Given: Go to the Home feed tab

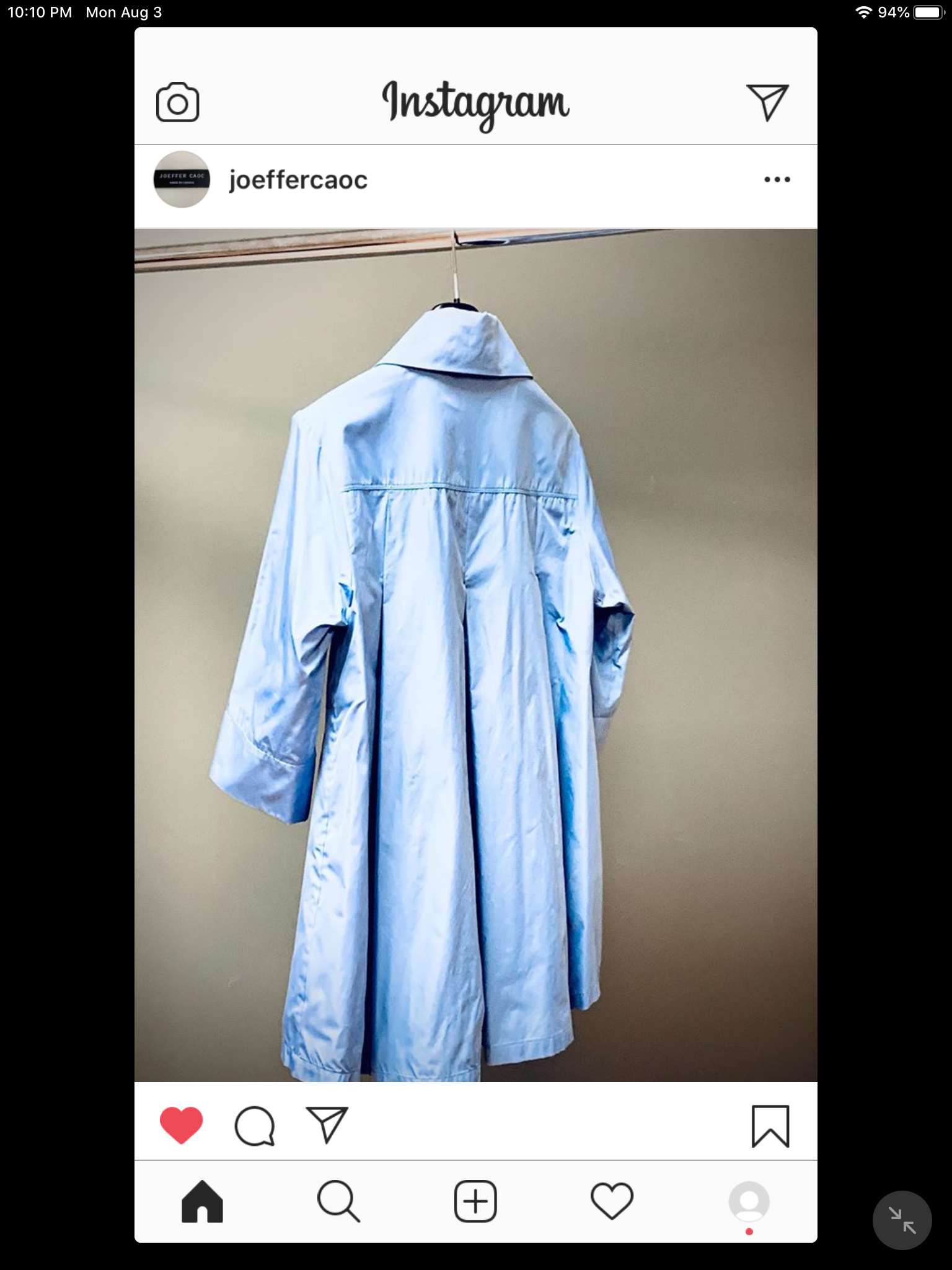Looking at the screenshot, I should click(x=202, y=1202).
